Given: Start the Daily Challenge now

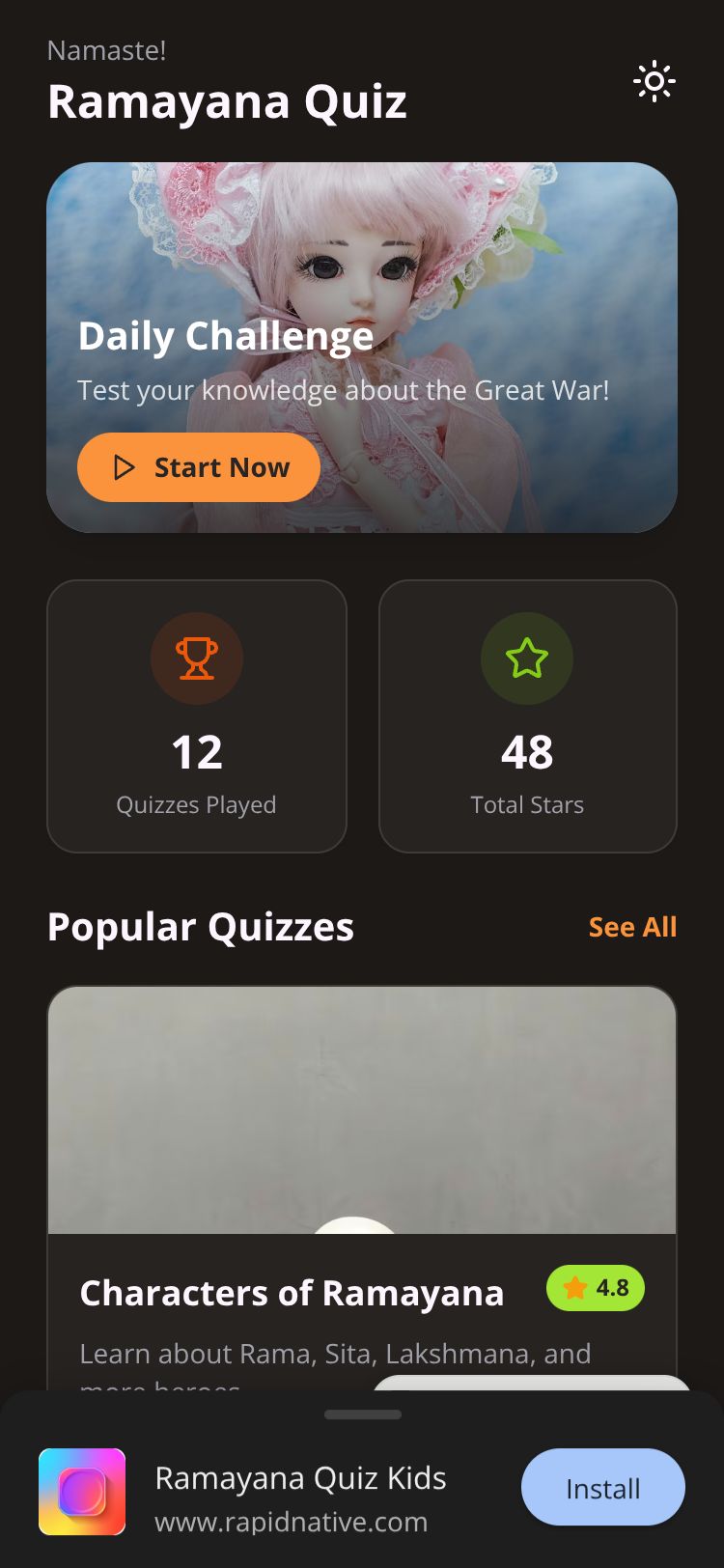Looking at the screenshot, I should tap(199, 467).
